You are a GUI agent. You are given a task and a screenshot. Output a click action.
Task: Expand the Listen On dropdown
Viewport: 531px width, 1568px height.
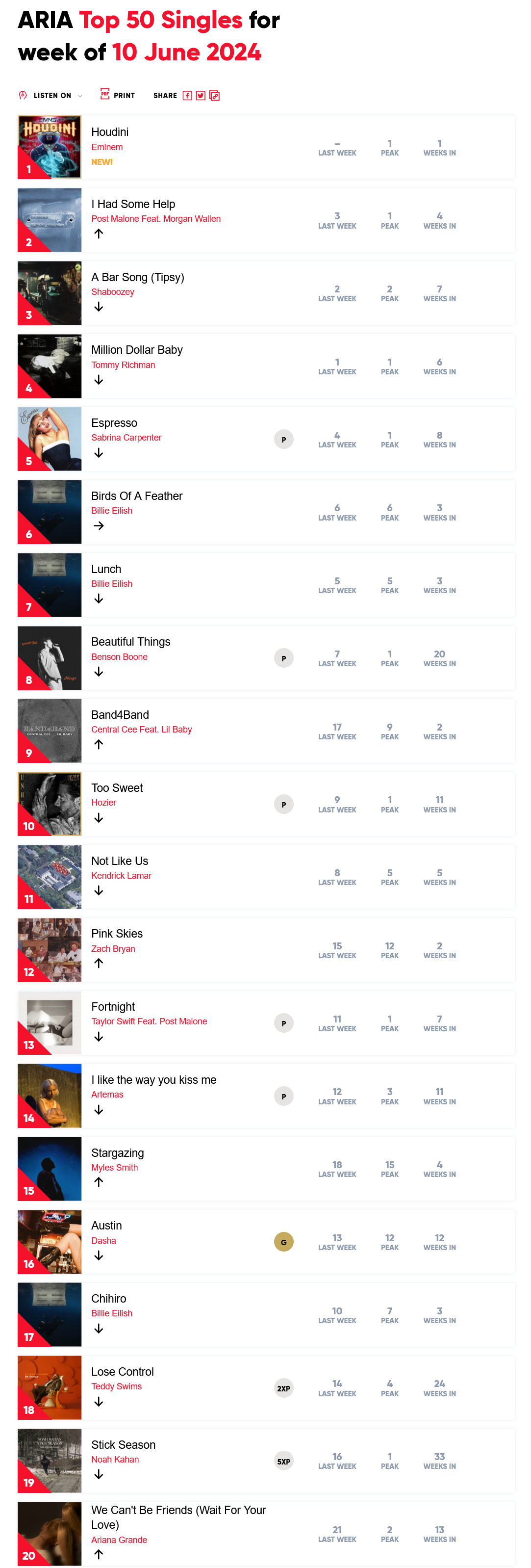tap(51, 96)
